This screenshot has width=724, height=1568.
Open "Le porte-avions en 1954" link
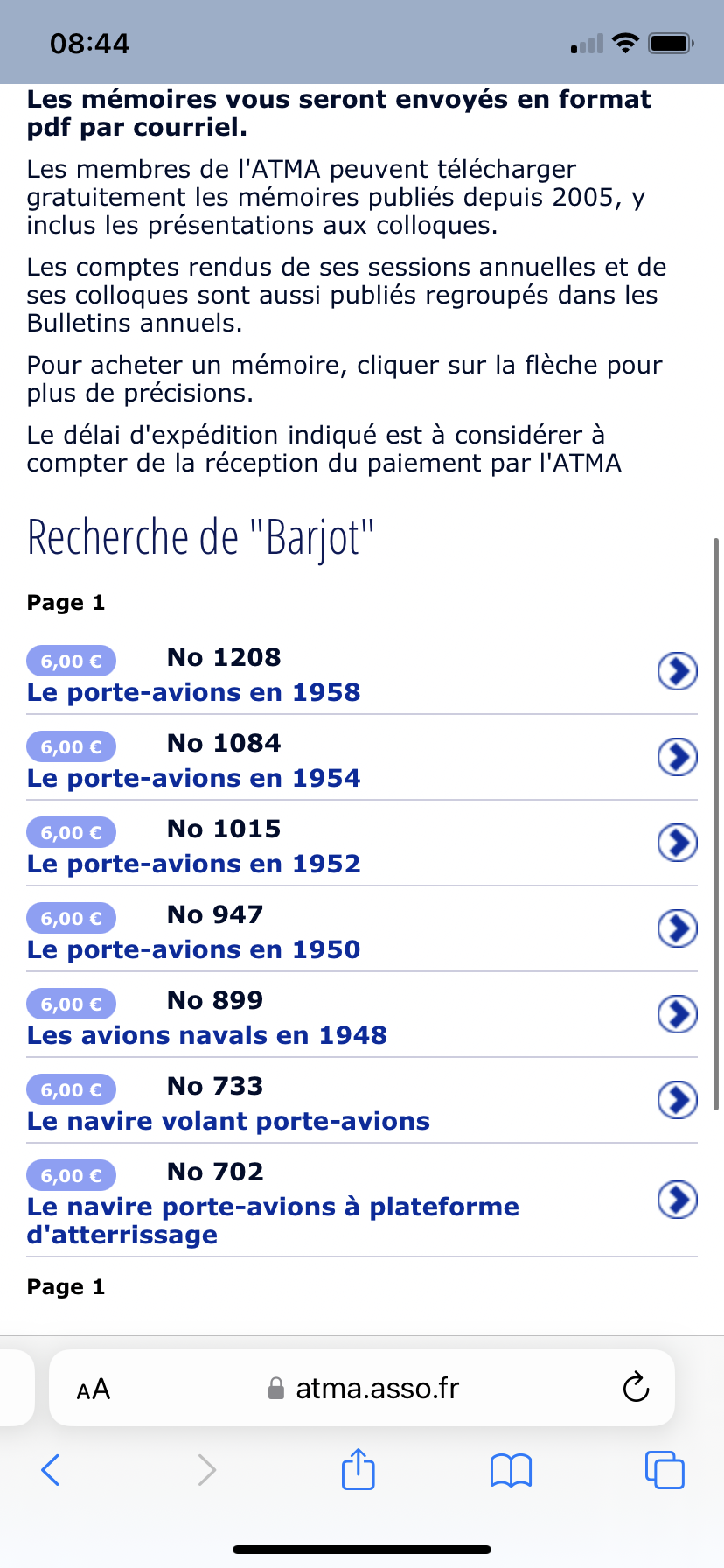193,778
